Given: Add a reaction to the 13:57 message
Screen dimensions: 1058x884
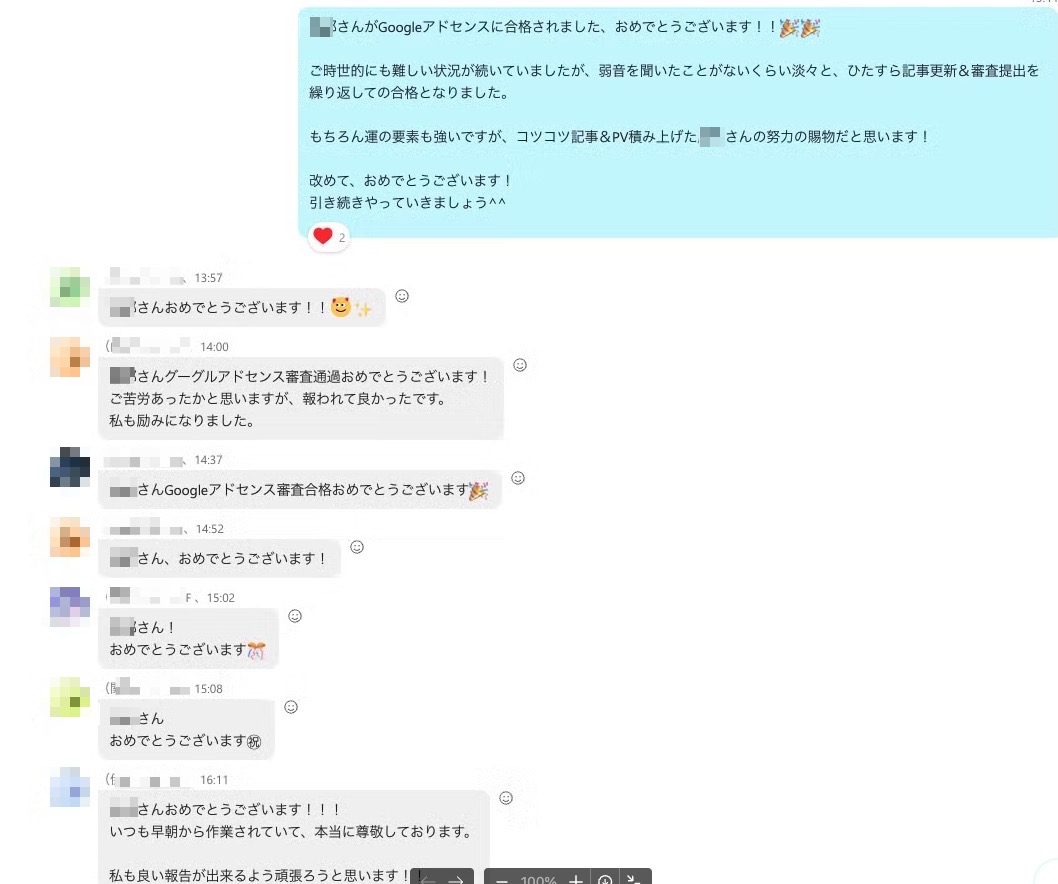Looking at the screenshot, I should click(x=402, y=296).
